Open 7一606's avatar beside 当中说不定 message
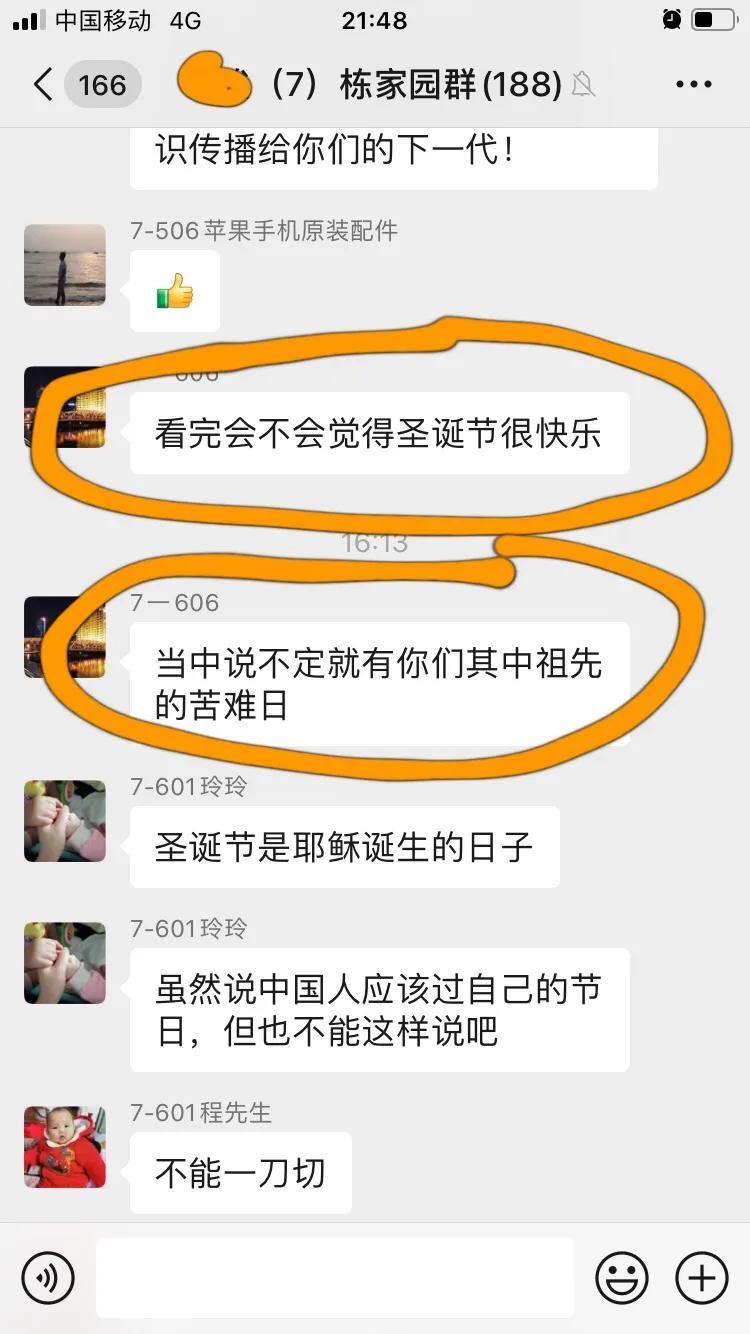The image size is (750, 1334). coord(65,637)
